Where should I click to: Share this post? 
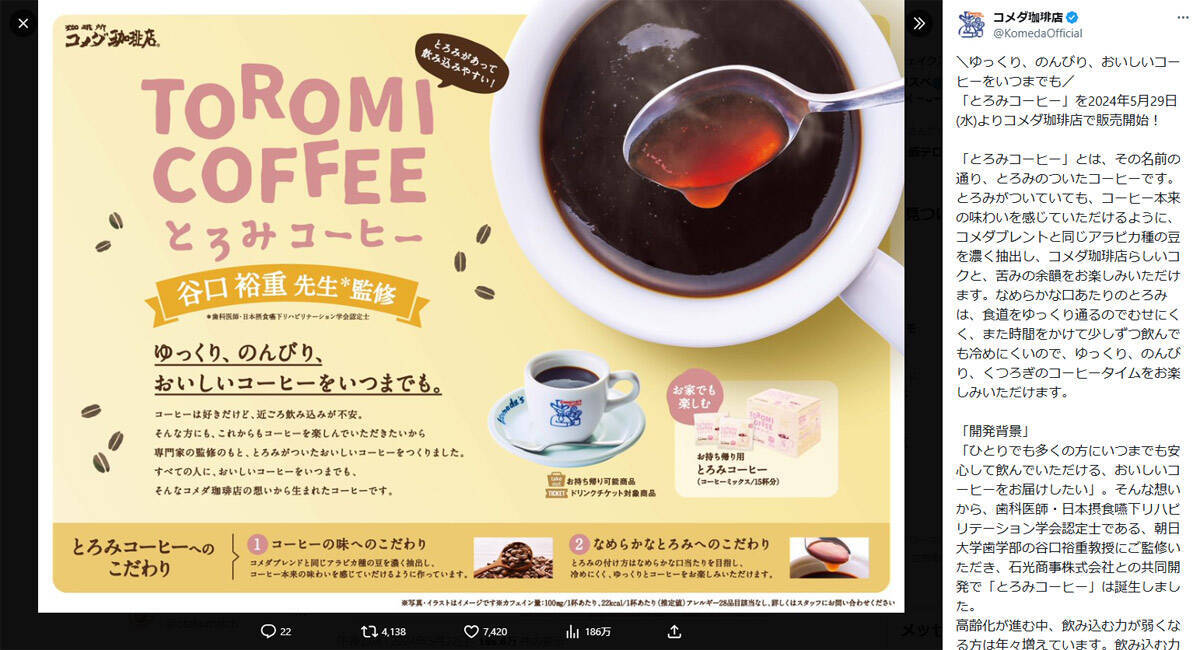674,631
